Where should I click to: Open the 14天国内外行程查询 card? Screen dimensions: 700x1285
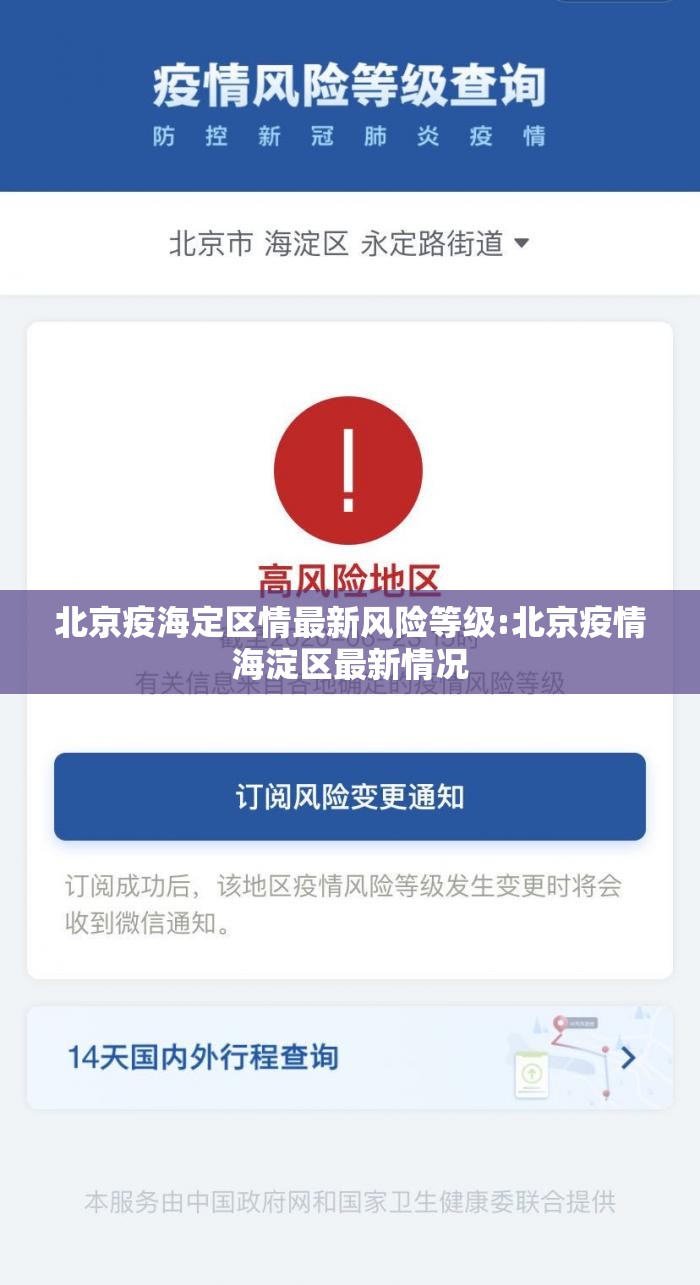(x=349, y=1057)
